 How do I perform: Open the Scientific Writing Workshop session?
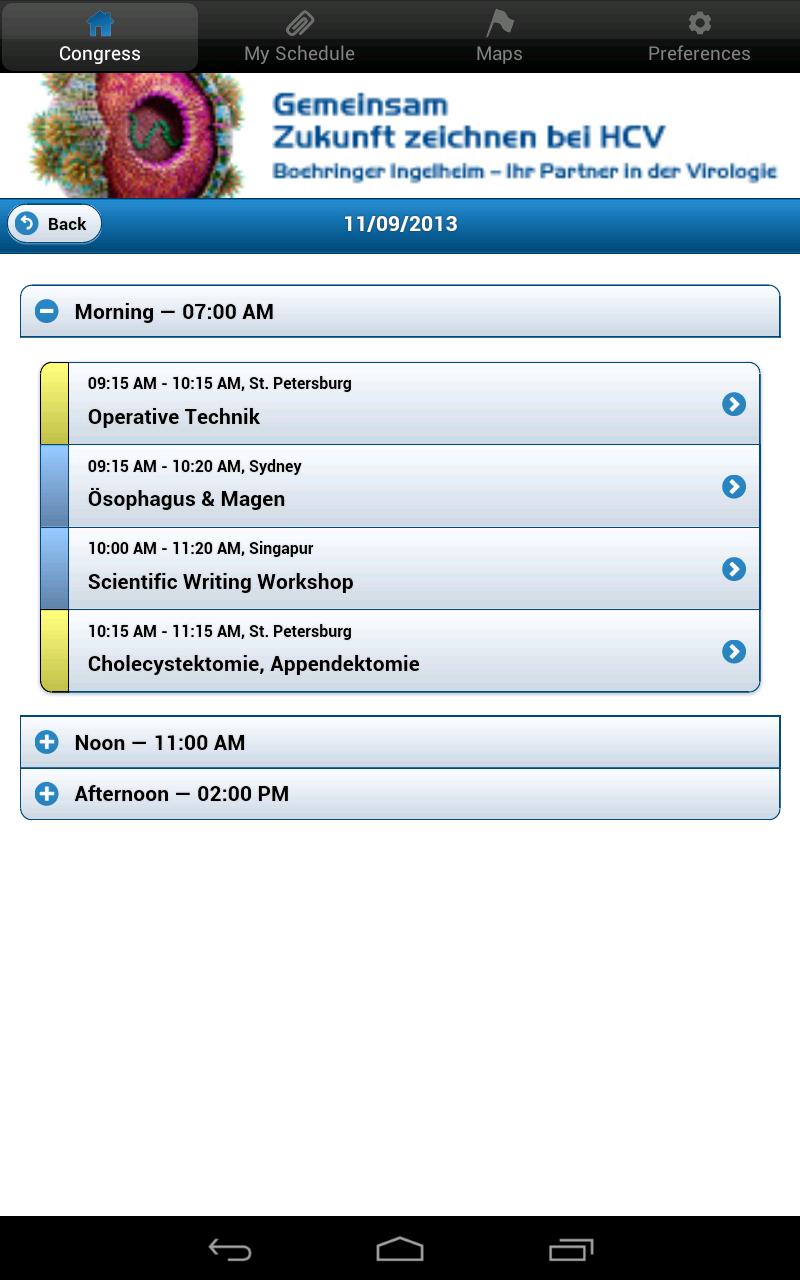(400, 569)
